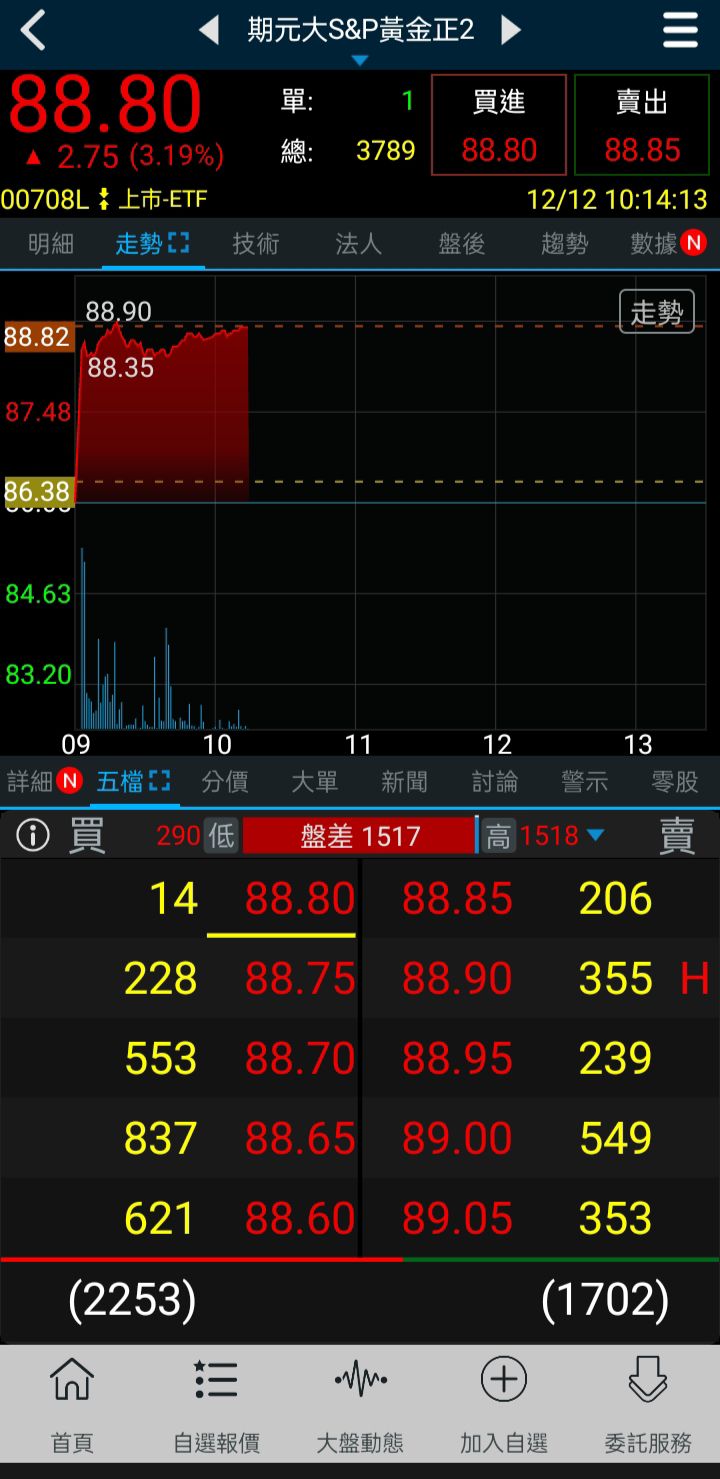Tap the 走勢 chart type button
The height and width of the screenshot is (1479, 720).
656,312
